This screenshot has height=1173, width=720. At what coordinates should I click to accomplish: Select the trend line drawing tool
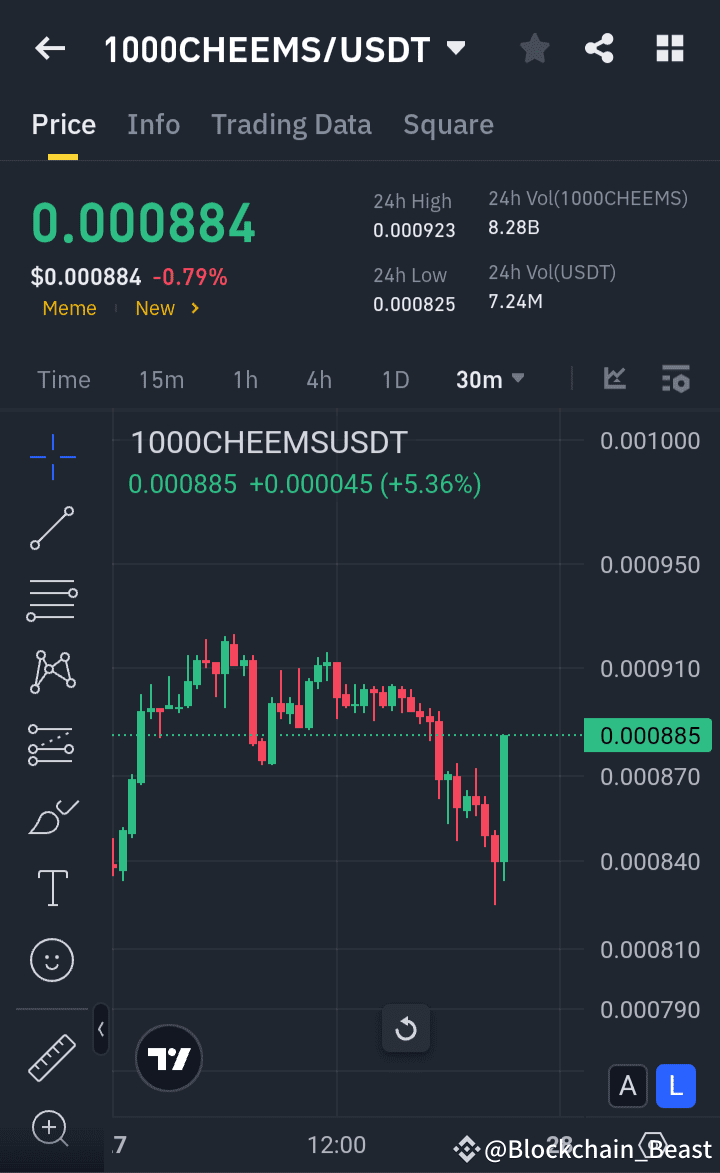[x=51, y=528]
